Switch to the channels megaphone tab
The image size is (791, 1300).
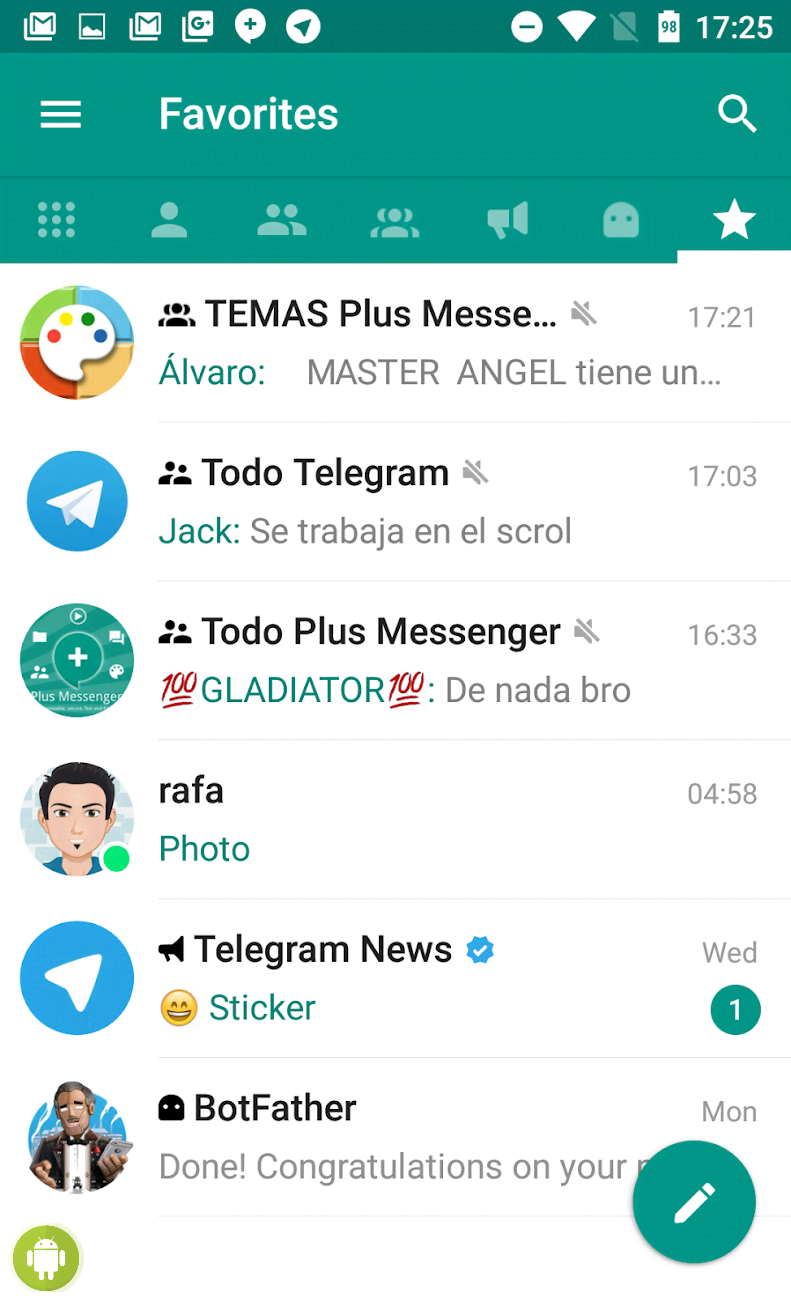pyautogui.click(x=508, y=220)
